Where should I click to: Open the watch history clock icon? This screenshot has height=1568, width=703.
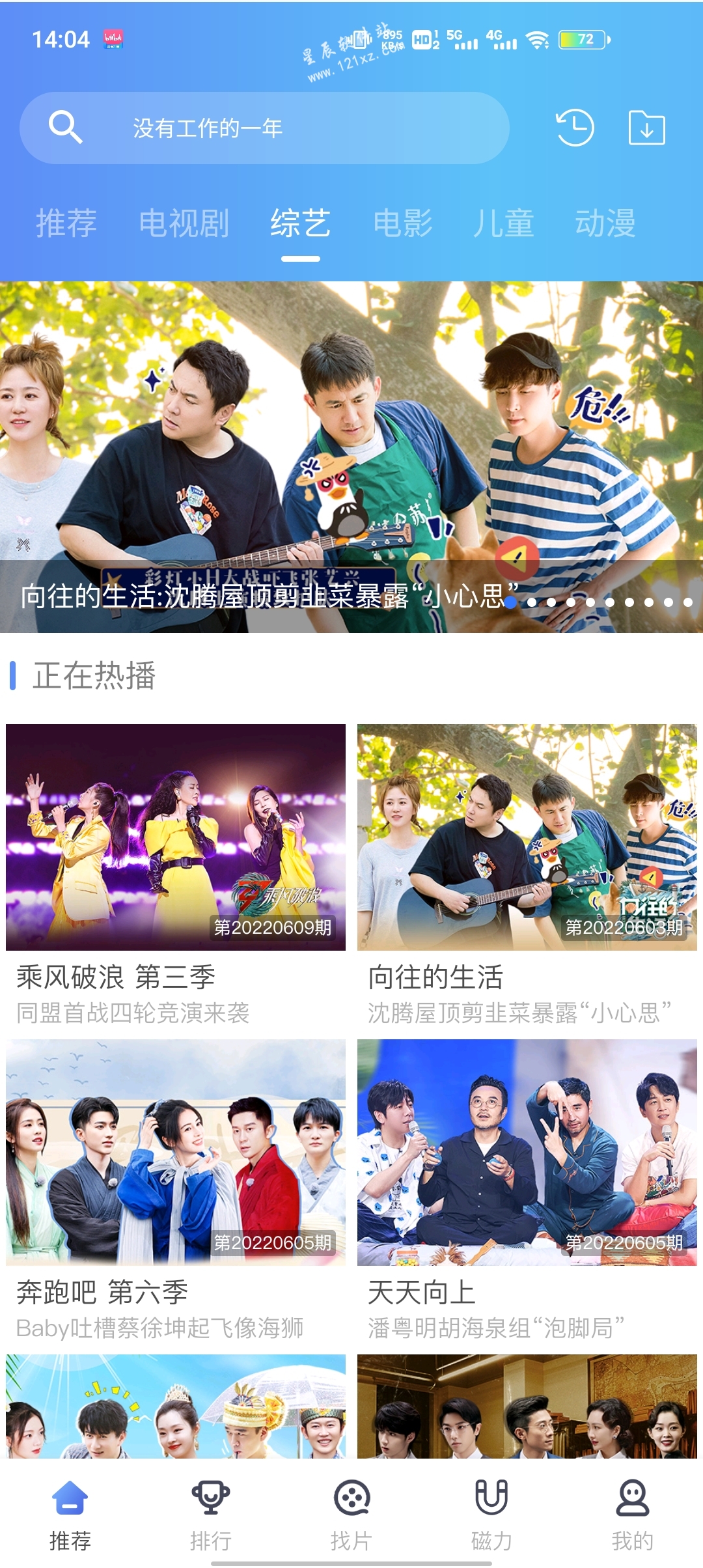click(x=575, y=128)
